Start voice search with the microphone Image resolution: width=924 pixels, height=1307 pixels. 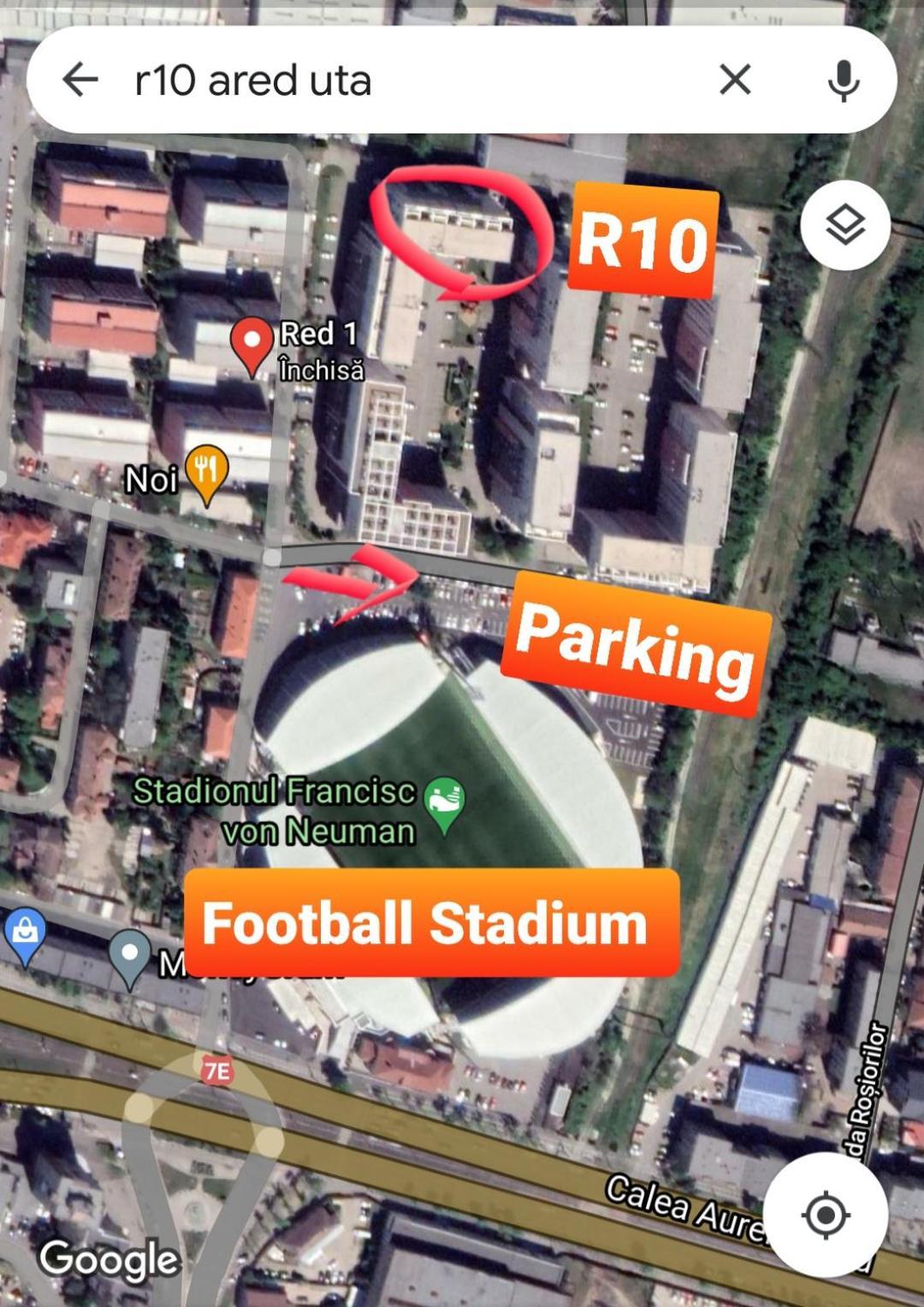coord(844,80)
